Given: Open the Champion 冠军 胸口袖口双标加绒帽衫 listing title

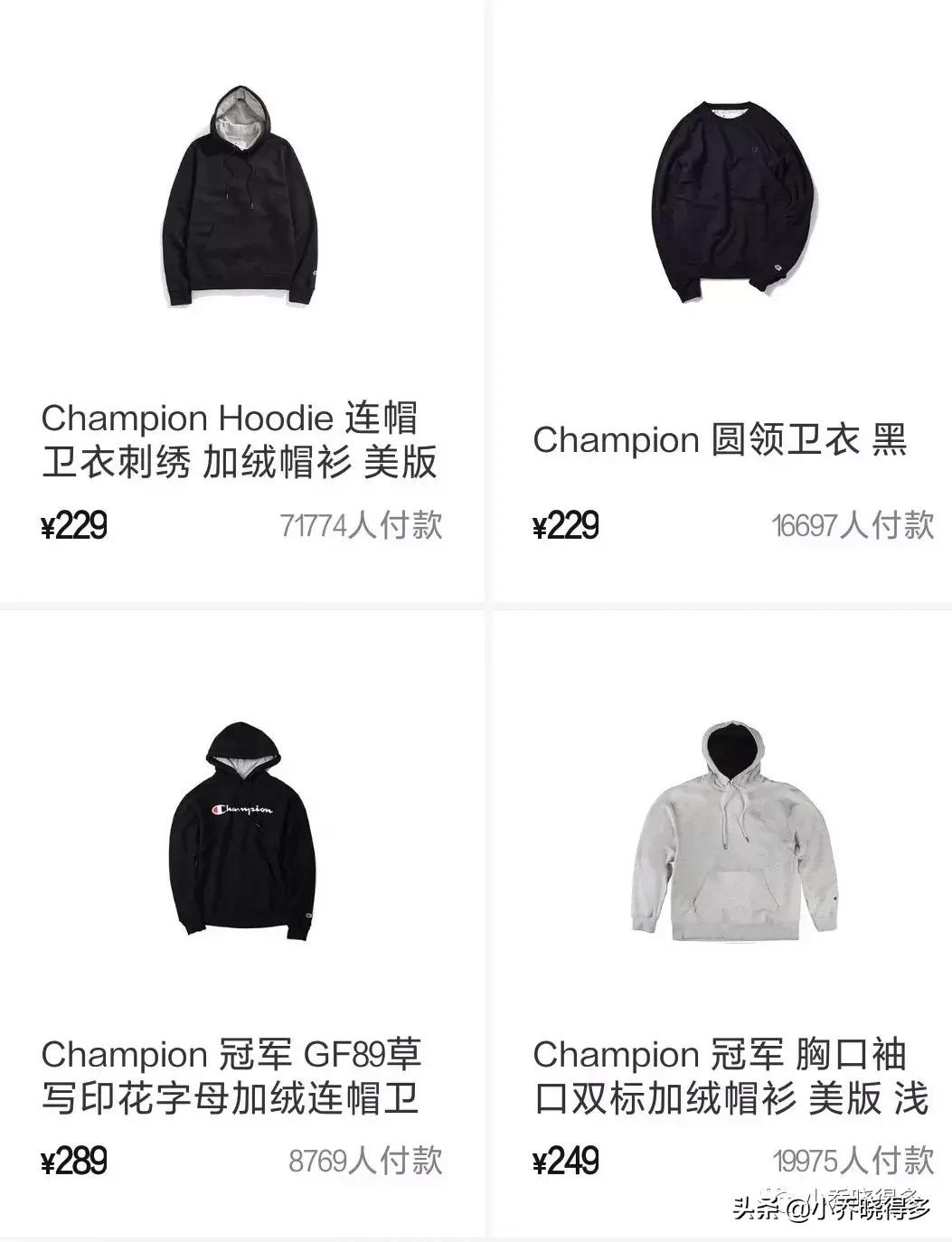Looking at the screenshot, I should pos(723,1076).
